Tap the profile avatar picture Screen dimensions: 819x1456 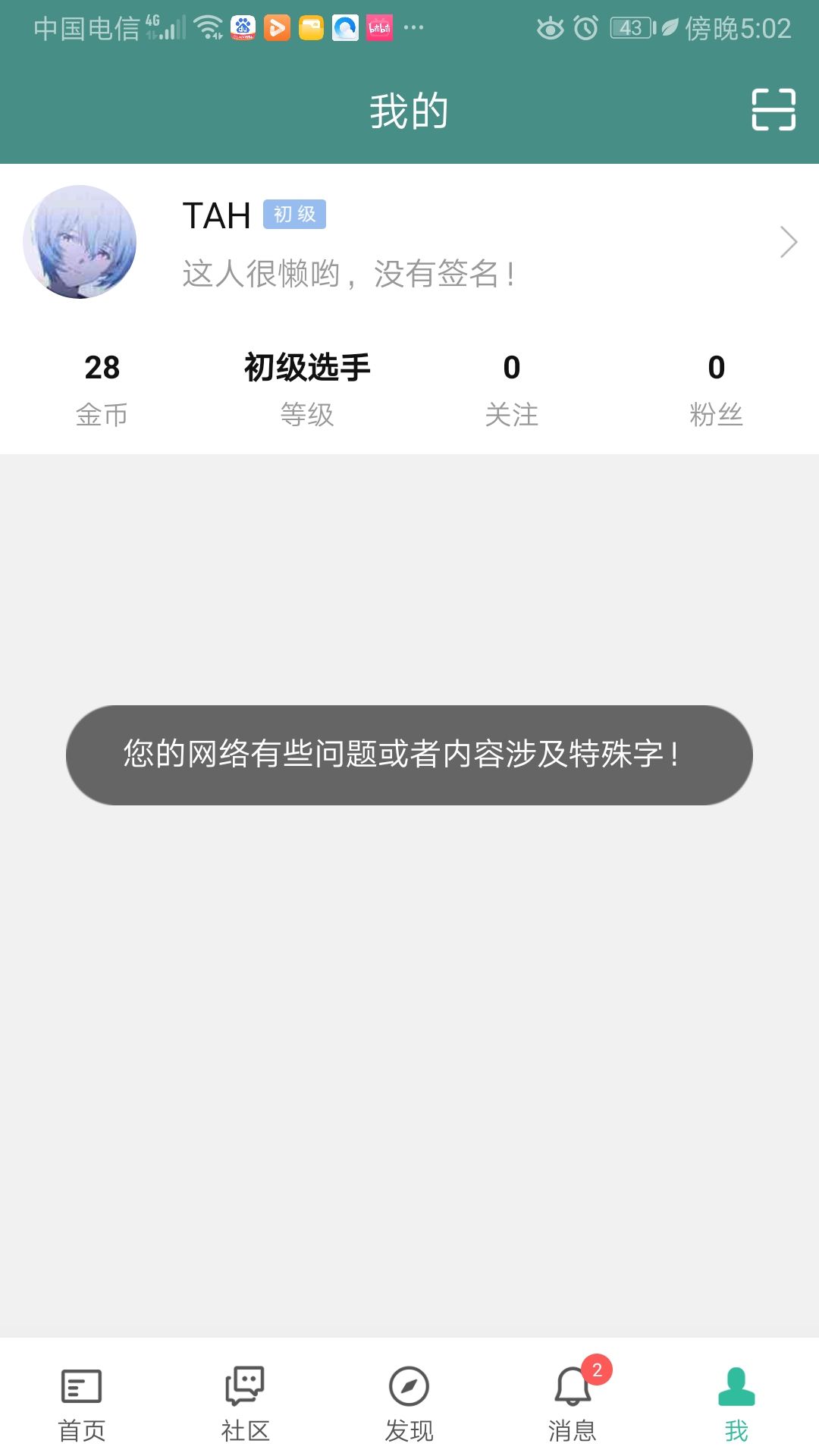(80, 242)
